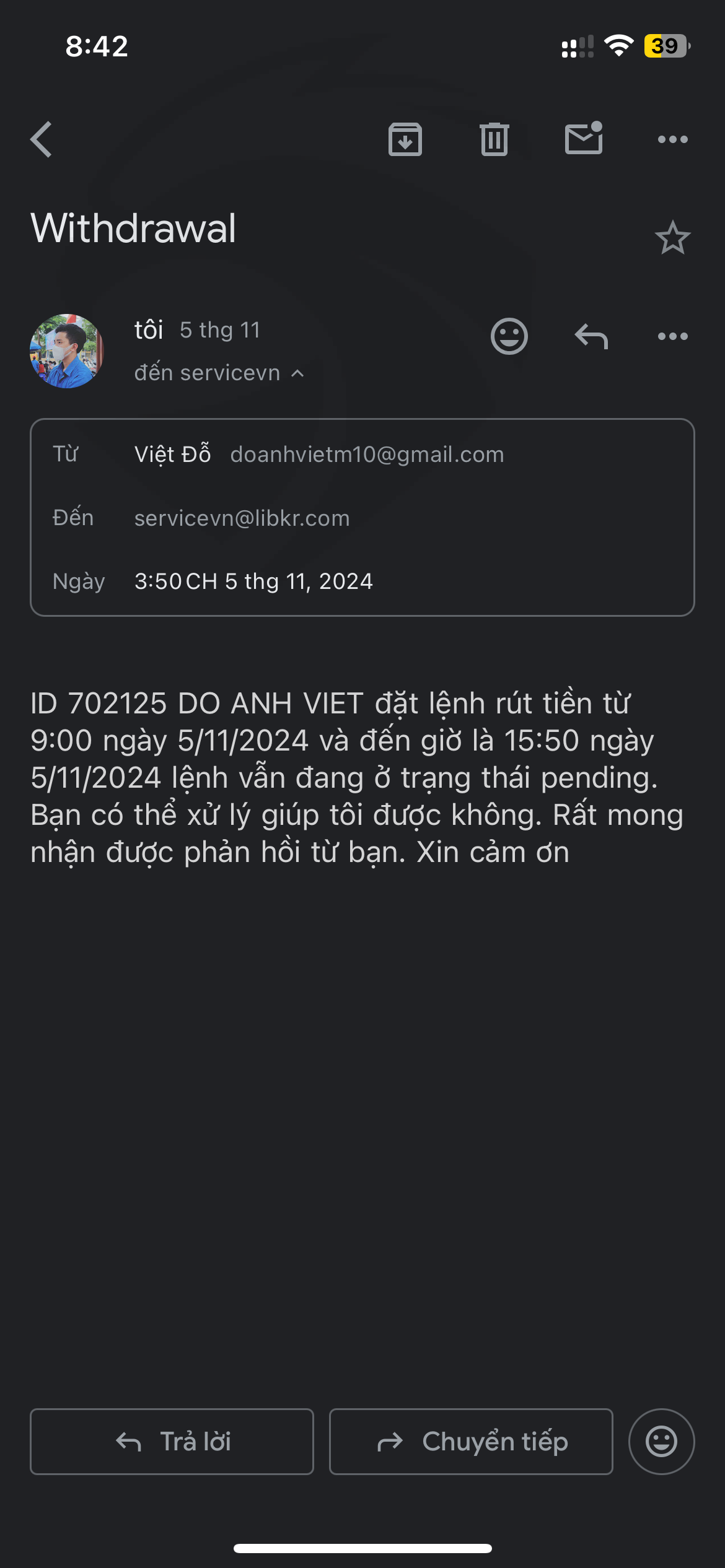Open the message's three-dot options menu
The image size is (725, 1568).
(x=673, y=336)
